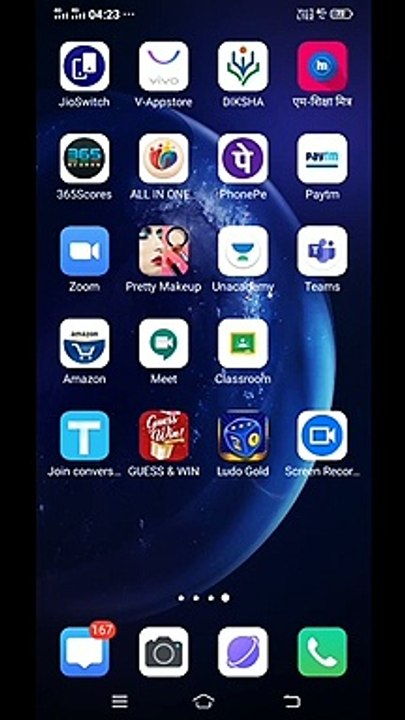Open Ludo Gold
This screenshot has height=720, width=405.
coord(243,436)
